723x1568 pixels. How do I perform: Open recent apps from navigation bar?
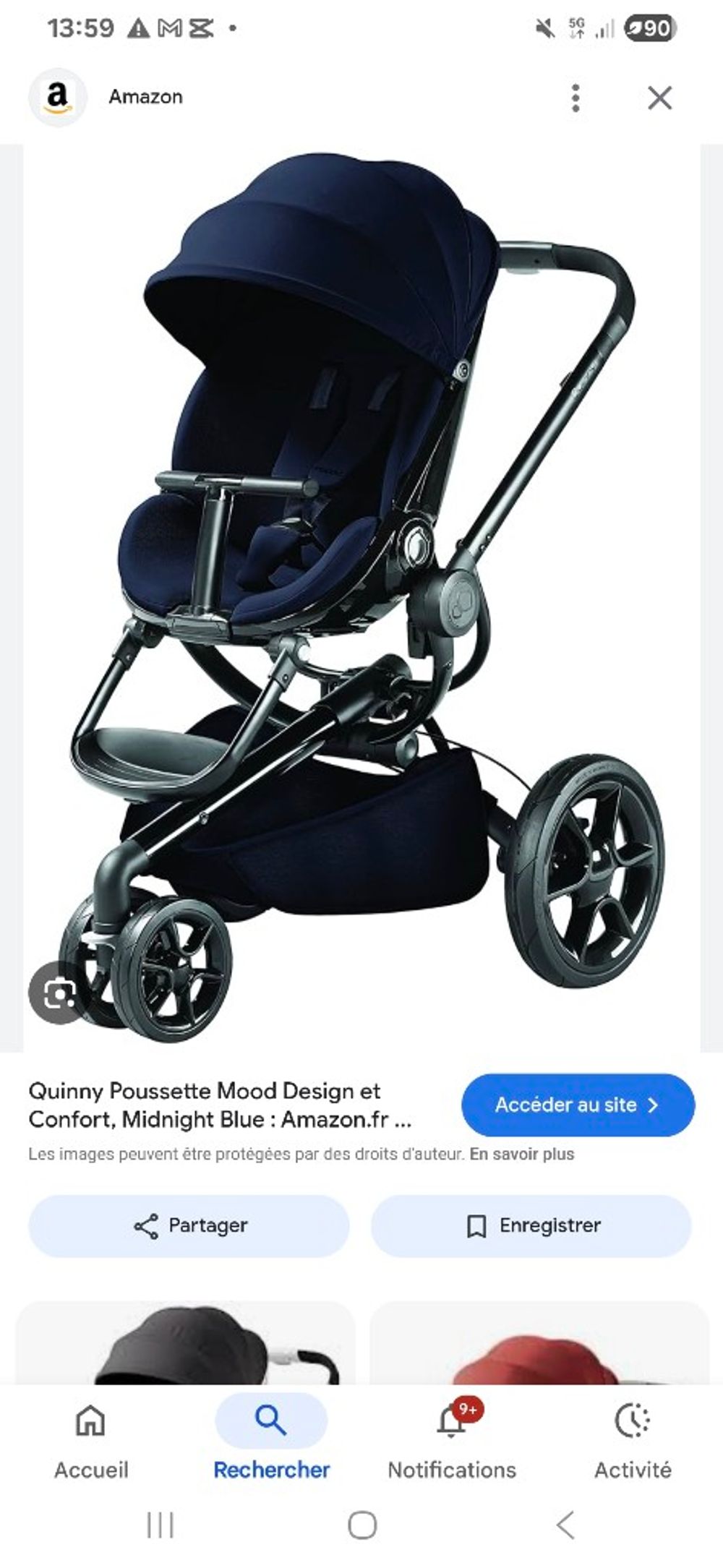point(160,1525)
